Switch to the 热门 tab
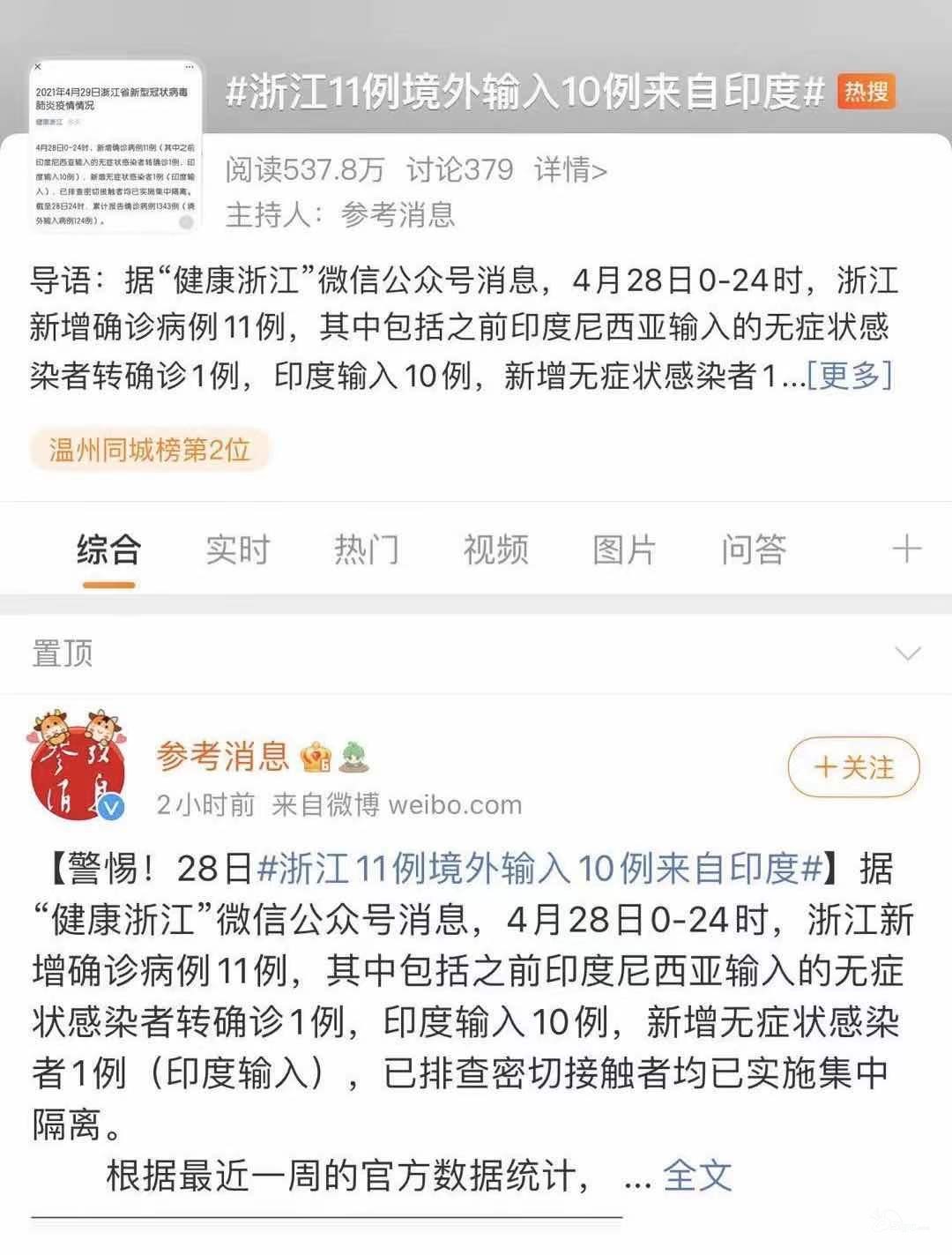 tap(366, 549)
